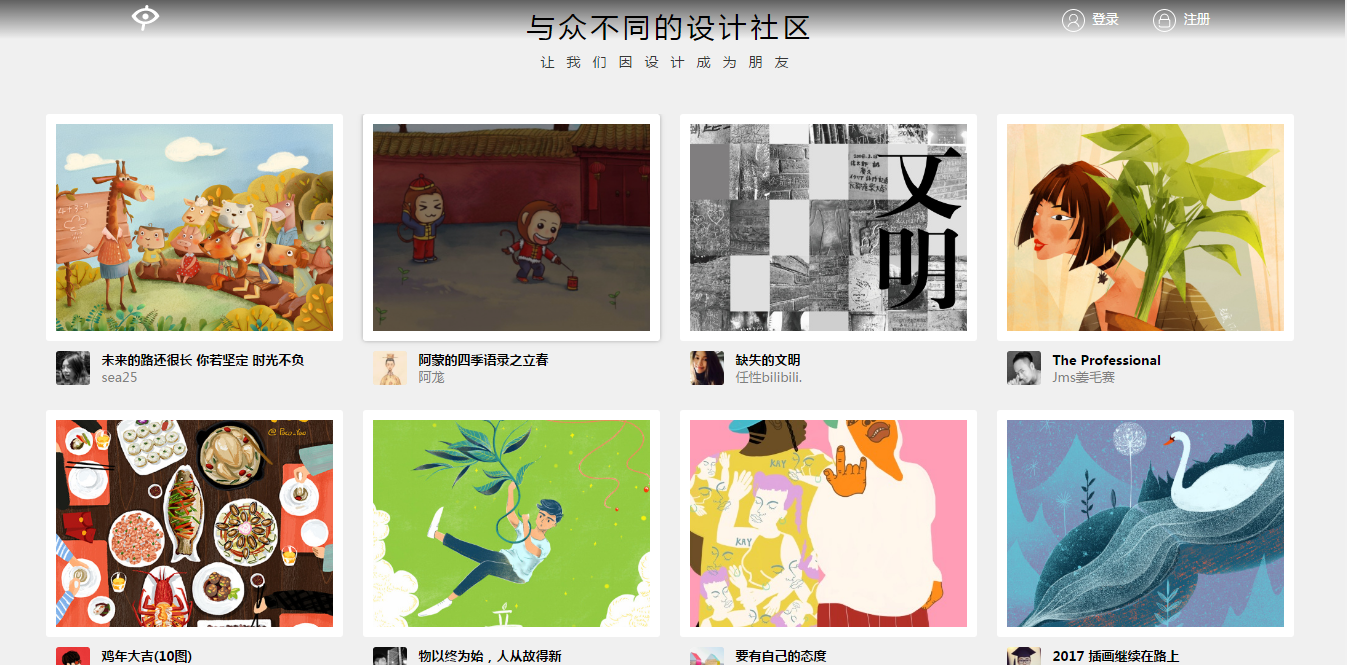View the 缺失的文明 artwork
Image resolution: width=1347 pixels, height=665 pixels.
(828, 227)
